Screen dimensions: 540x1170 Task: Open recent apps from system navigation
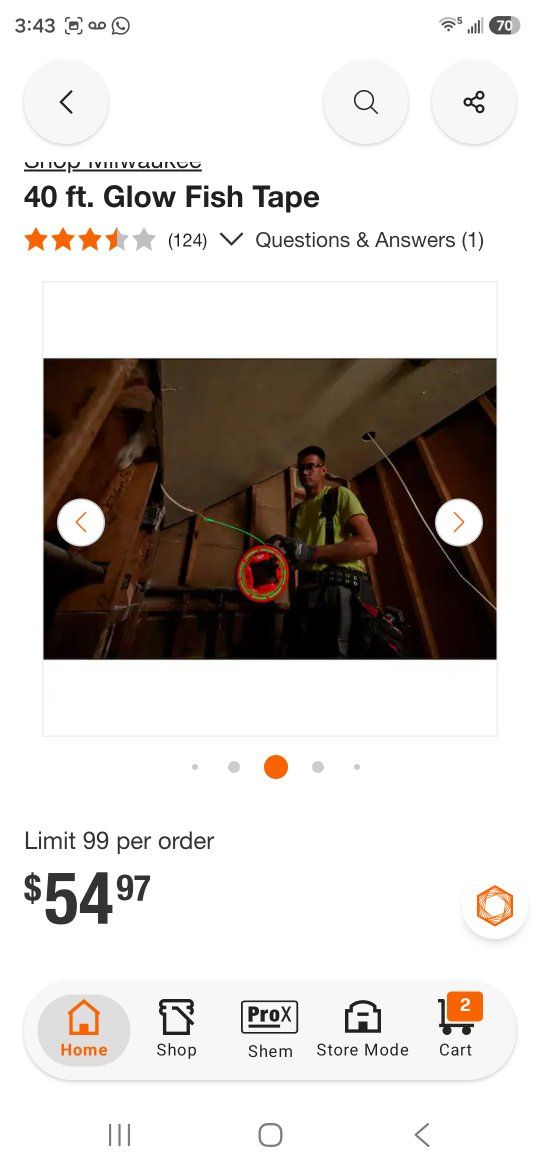click(119, 1135)
